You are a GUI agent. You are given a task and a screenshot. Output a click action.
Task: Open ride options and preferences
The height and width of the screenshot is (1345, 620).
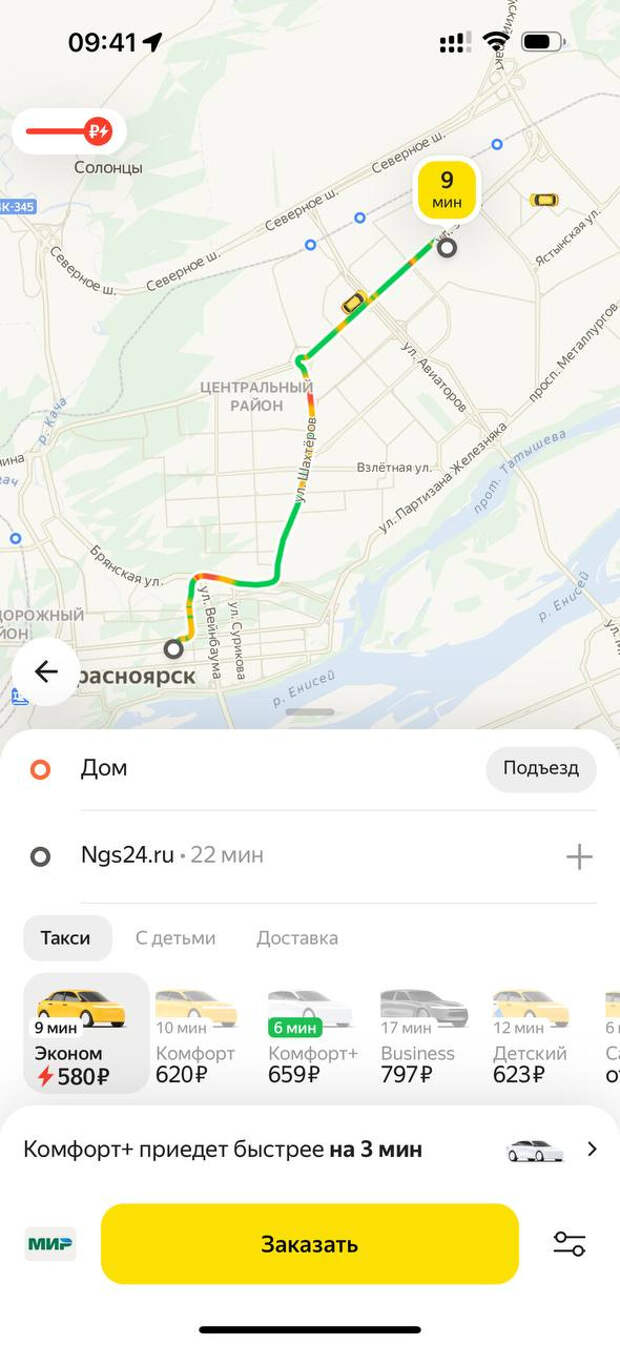(x=569, y=1244)
